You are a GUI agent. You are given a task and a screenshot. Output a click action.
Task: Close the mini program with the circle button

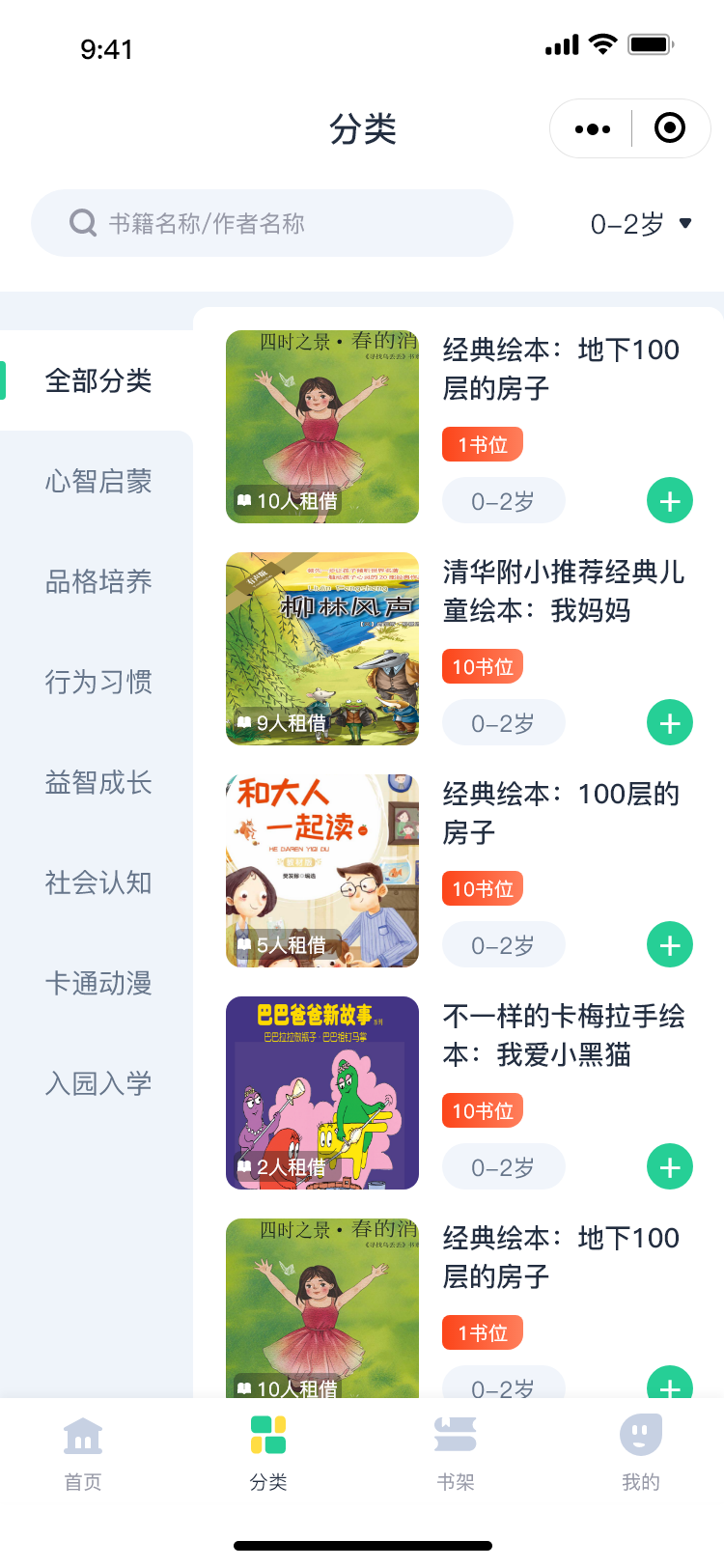669,128
